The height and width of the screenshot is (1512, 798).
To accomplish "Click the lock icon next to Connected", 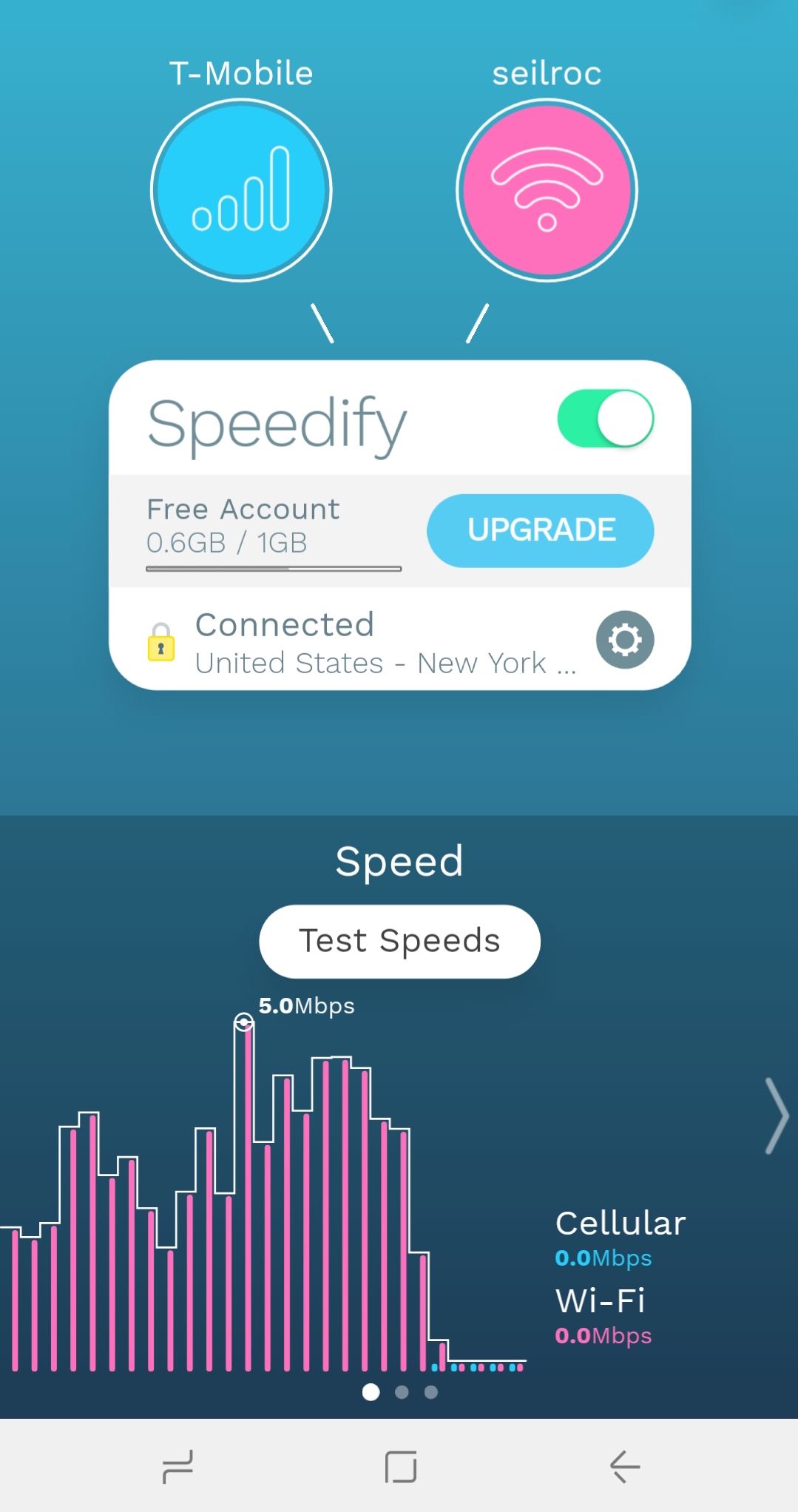I will [161, 643].
